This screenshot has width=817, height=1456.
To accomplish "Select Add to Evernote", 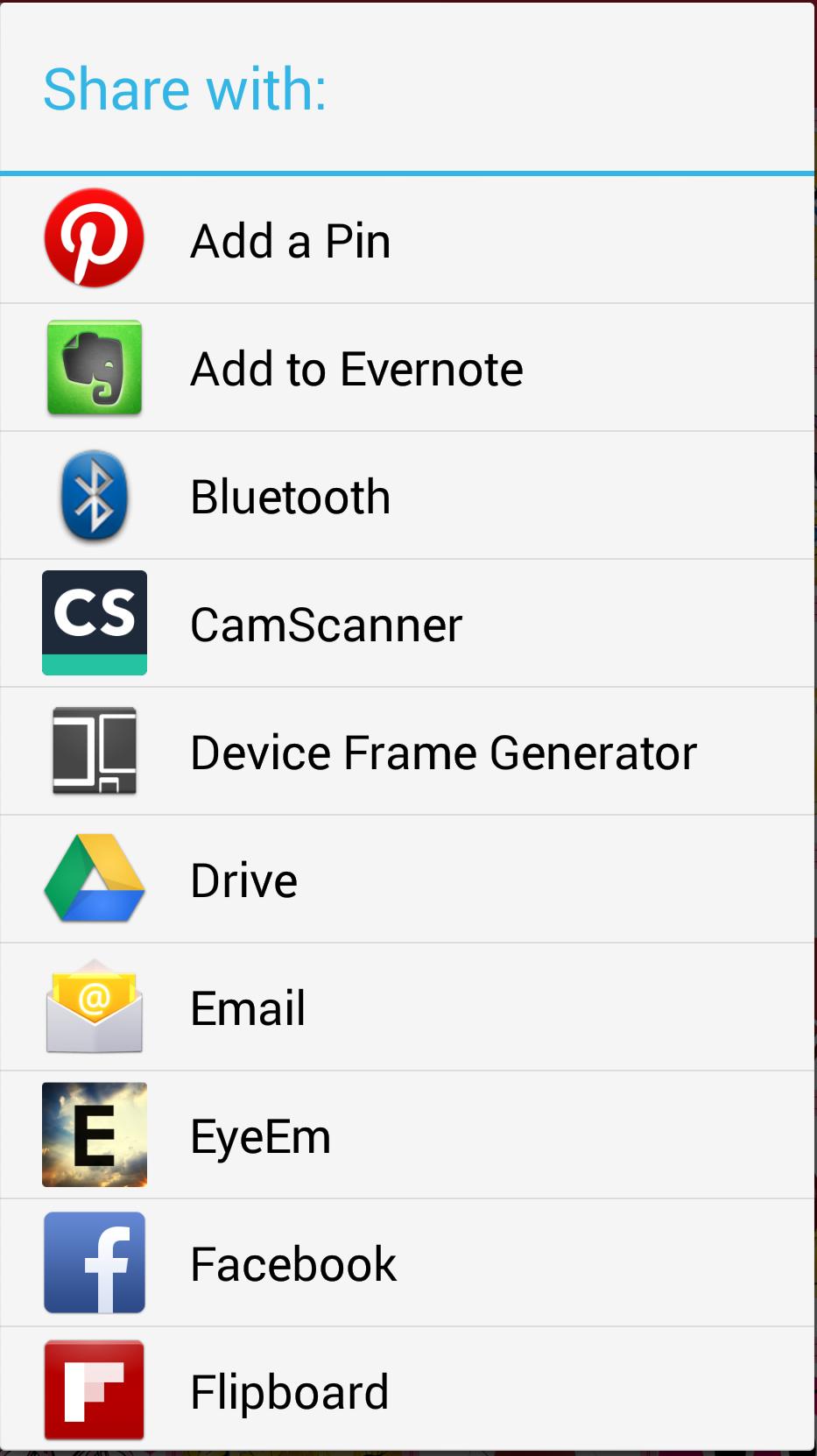I will pyautogui.click(x=407, y=368).
